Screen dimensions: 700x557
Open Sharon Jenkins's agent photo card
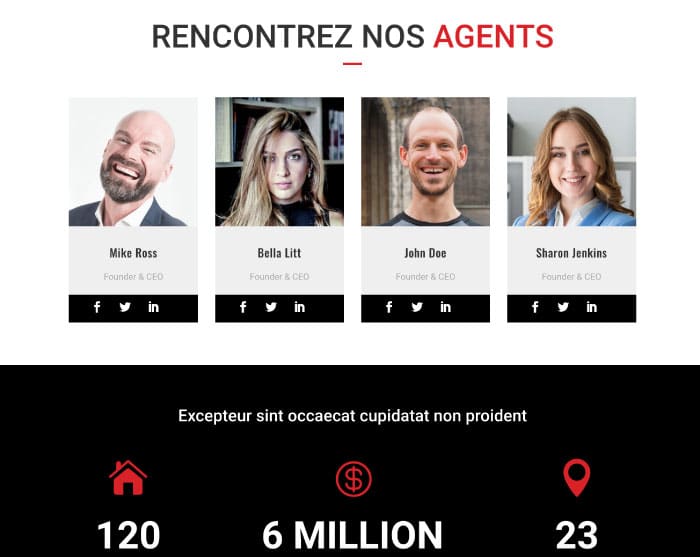tap(571, 162)
